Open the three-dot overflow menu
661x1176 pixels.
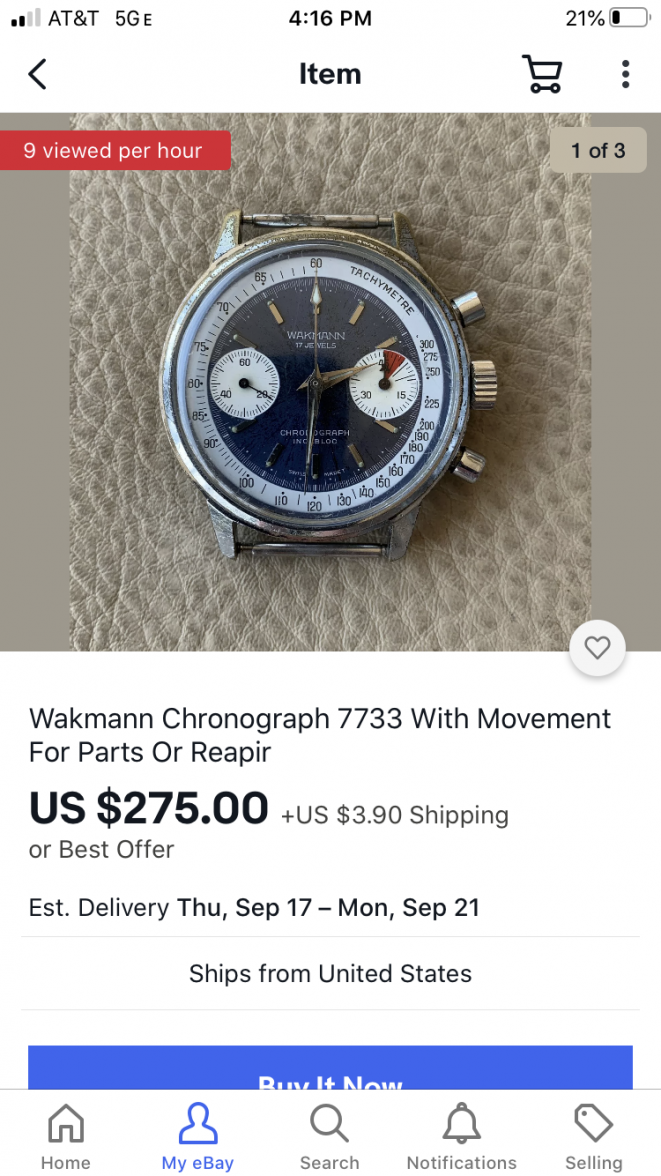(625, 74)
